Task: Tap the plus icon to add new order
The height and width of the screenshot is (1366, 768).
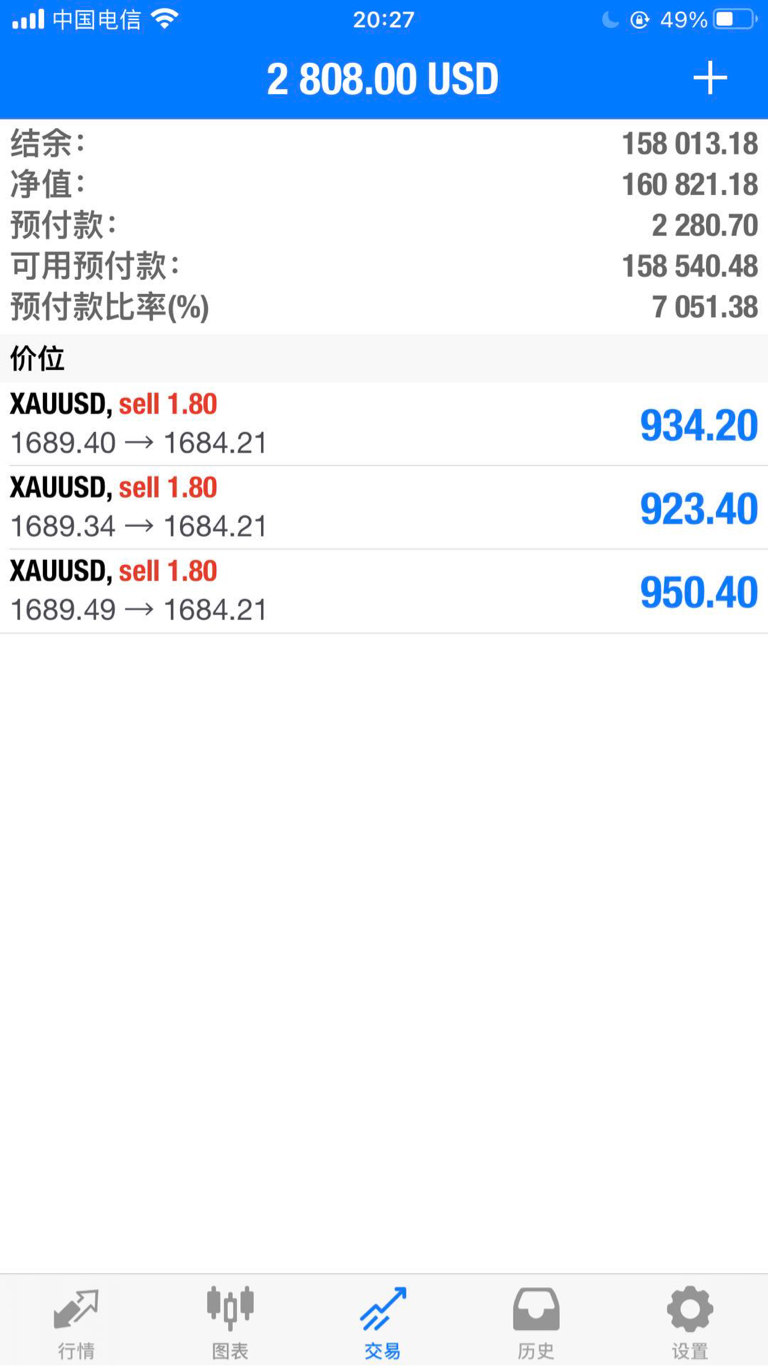Action: click(710, 78)
